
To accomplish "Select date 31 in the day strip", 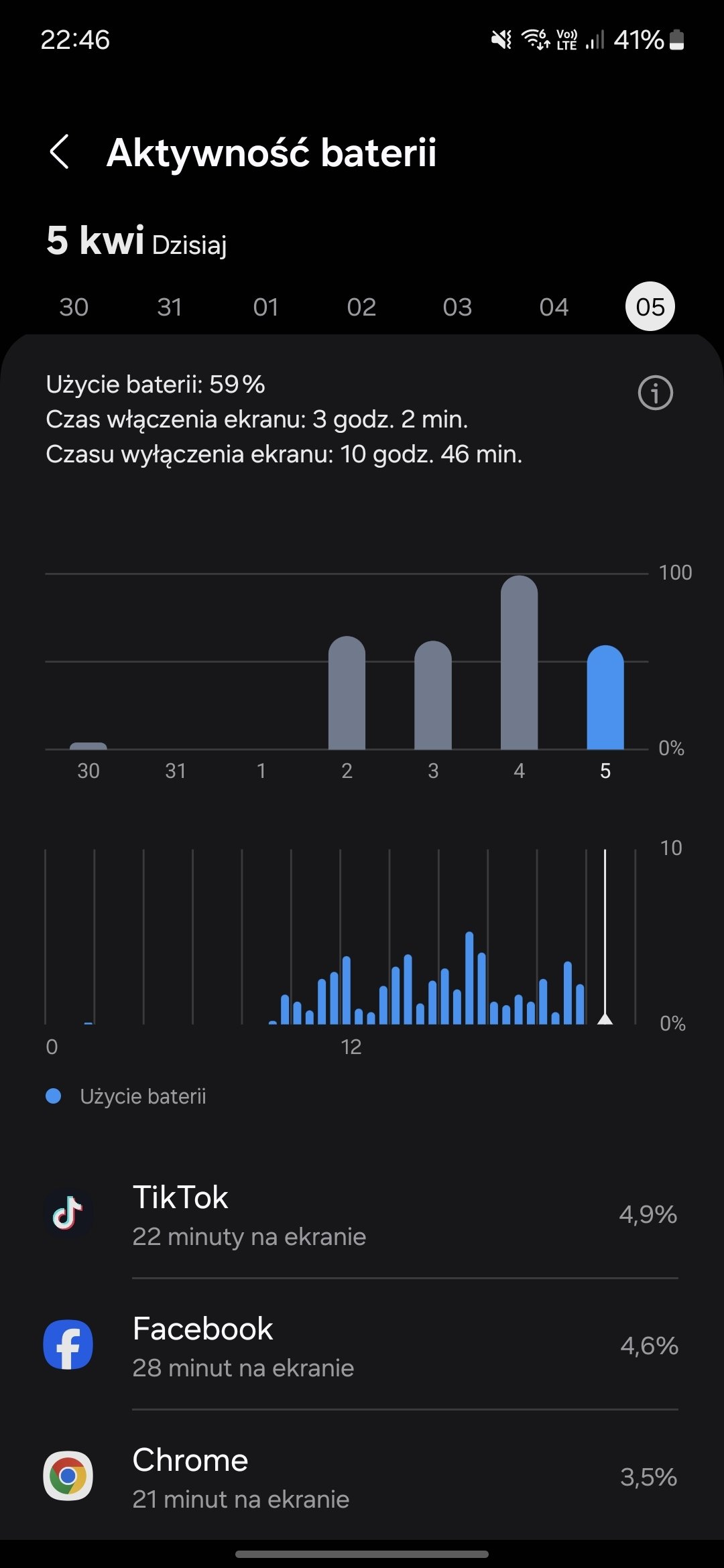I will [x=170, y=307].
